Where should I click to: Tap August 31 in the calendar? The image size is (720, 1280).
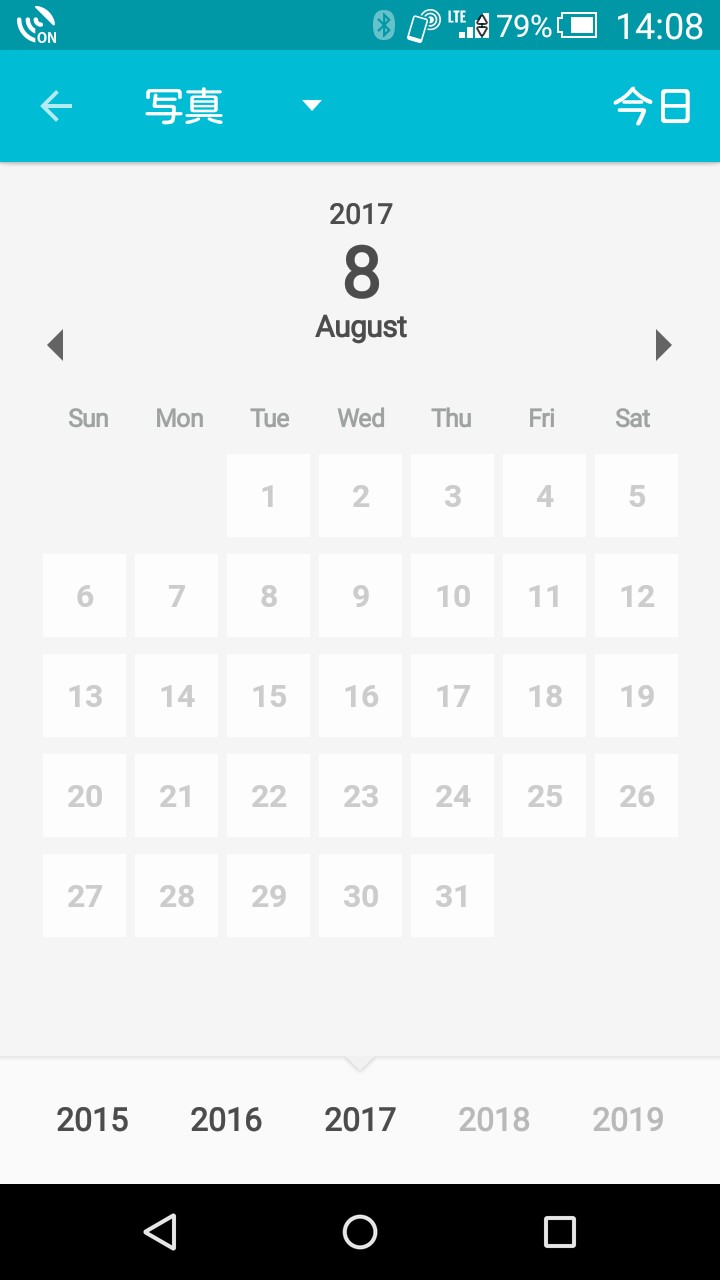point(452,896)
